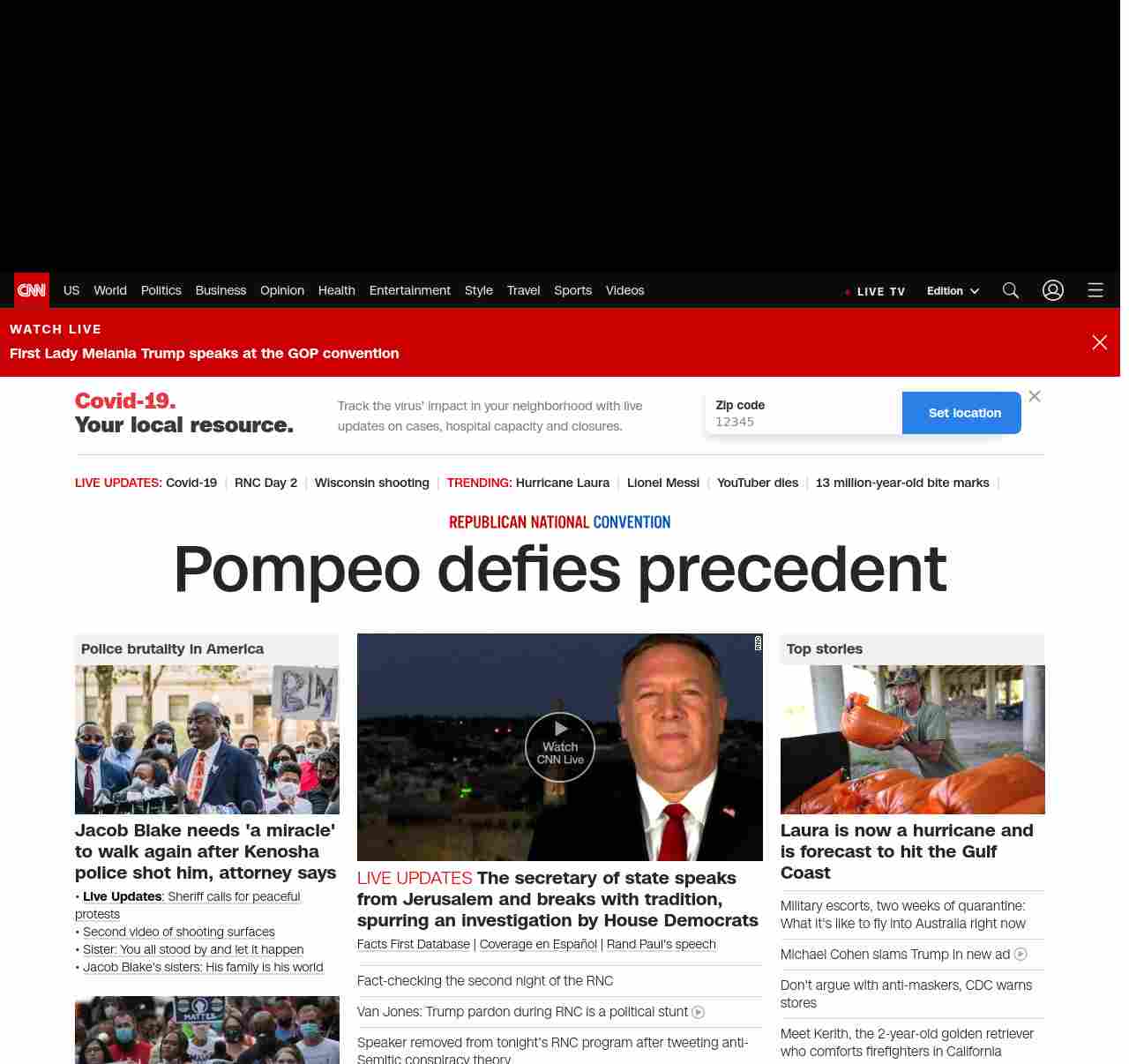Open the search magnifier icon

click(x=1011, y=290)
